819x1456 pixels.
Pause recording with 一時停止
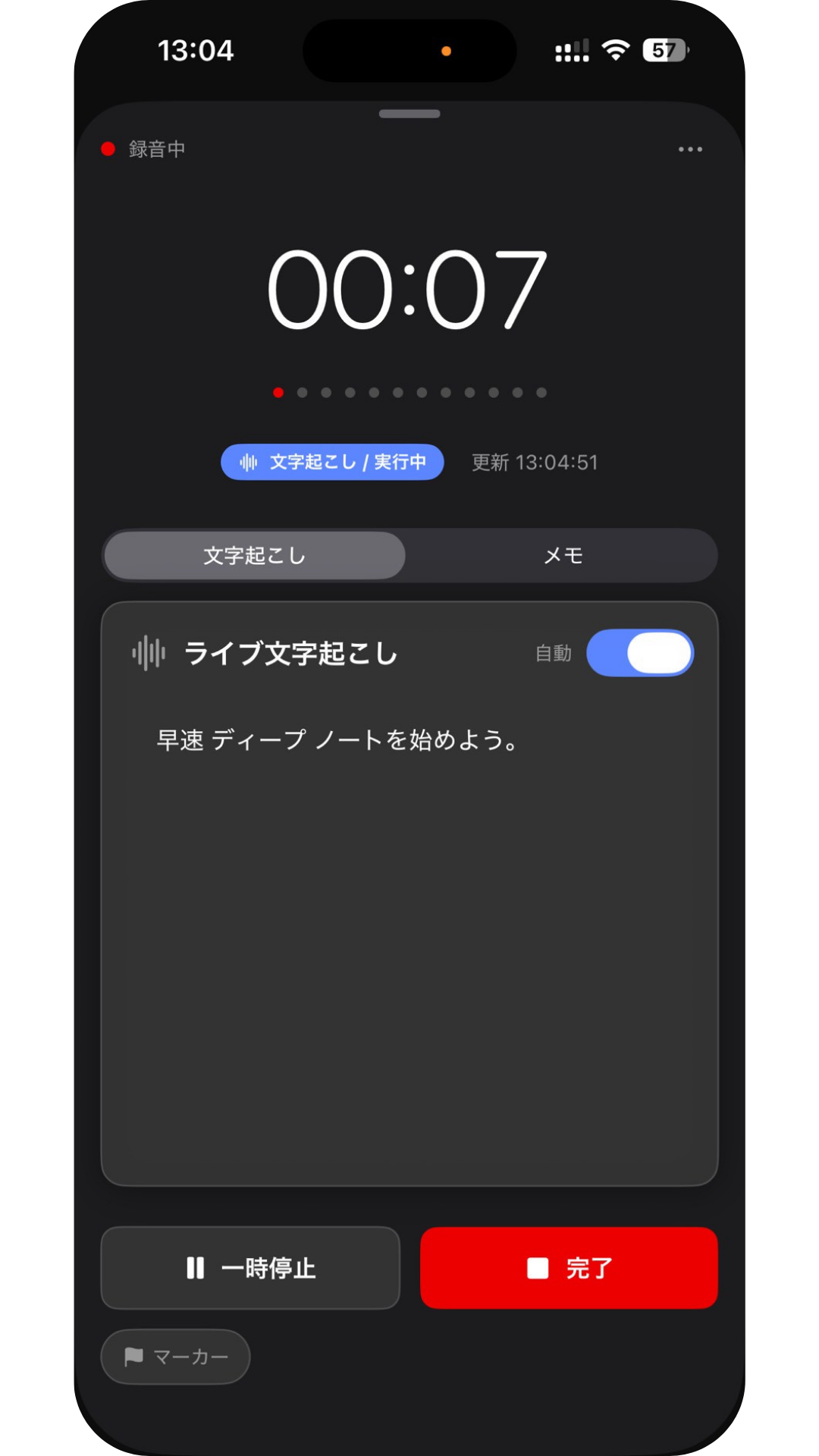coord(250,1268)
